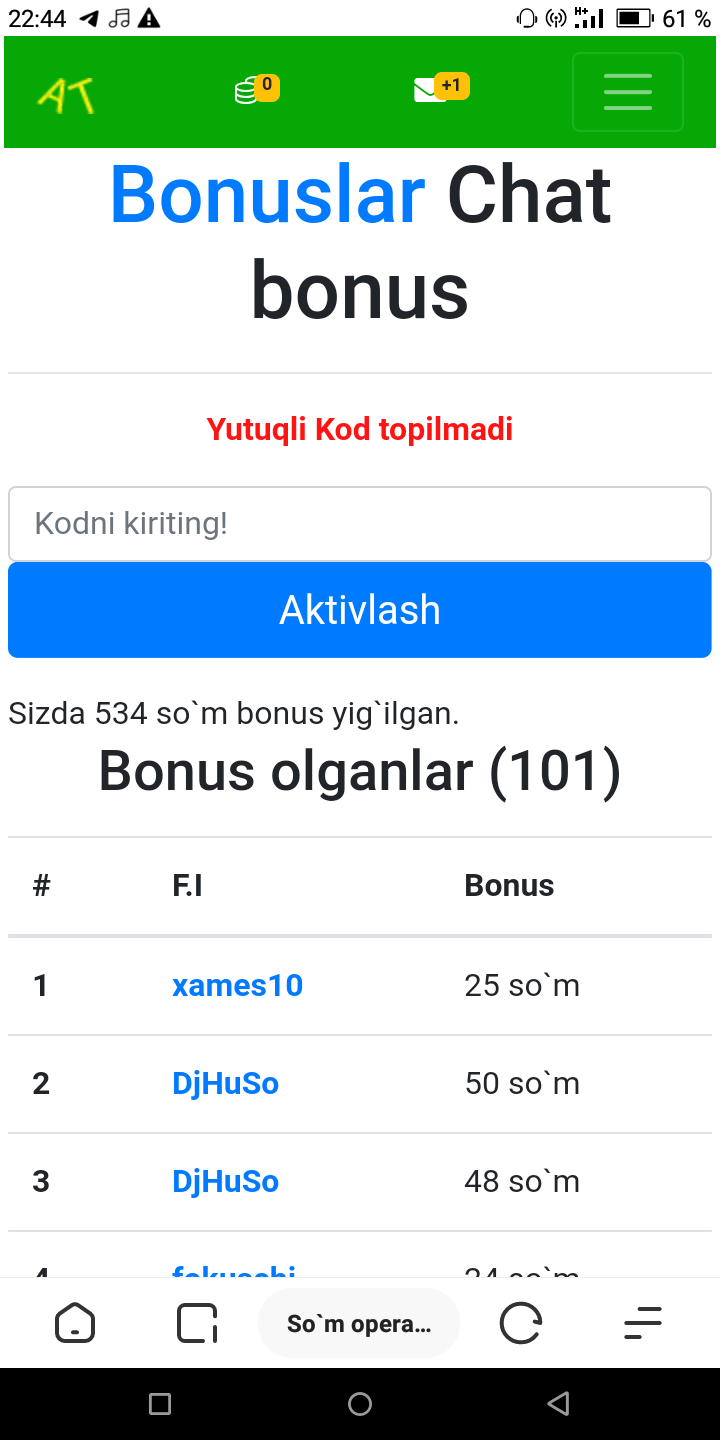The width and height of the screenshot is (720, 1440).
Task: Tap the Aktivlash button
Action: click(359, 610)
